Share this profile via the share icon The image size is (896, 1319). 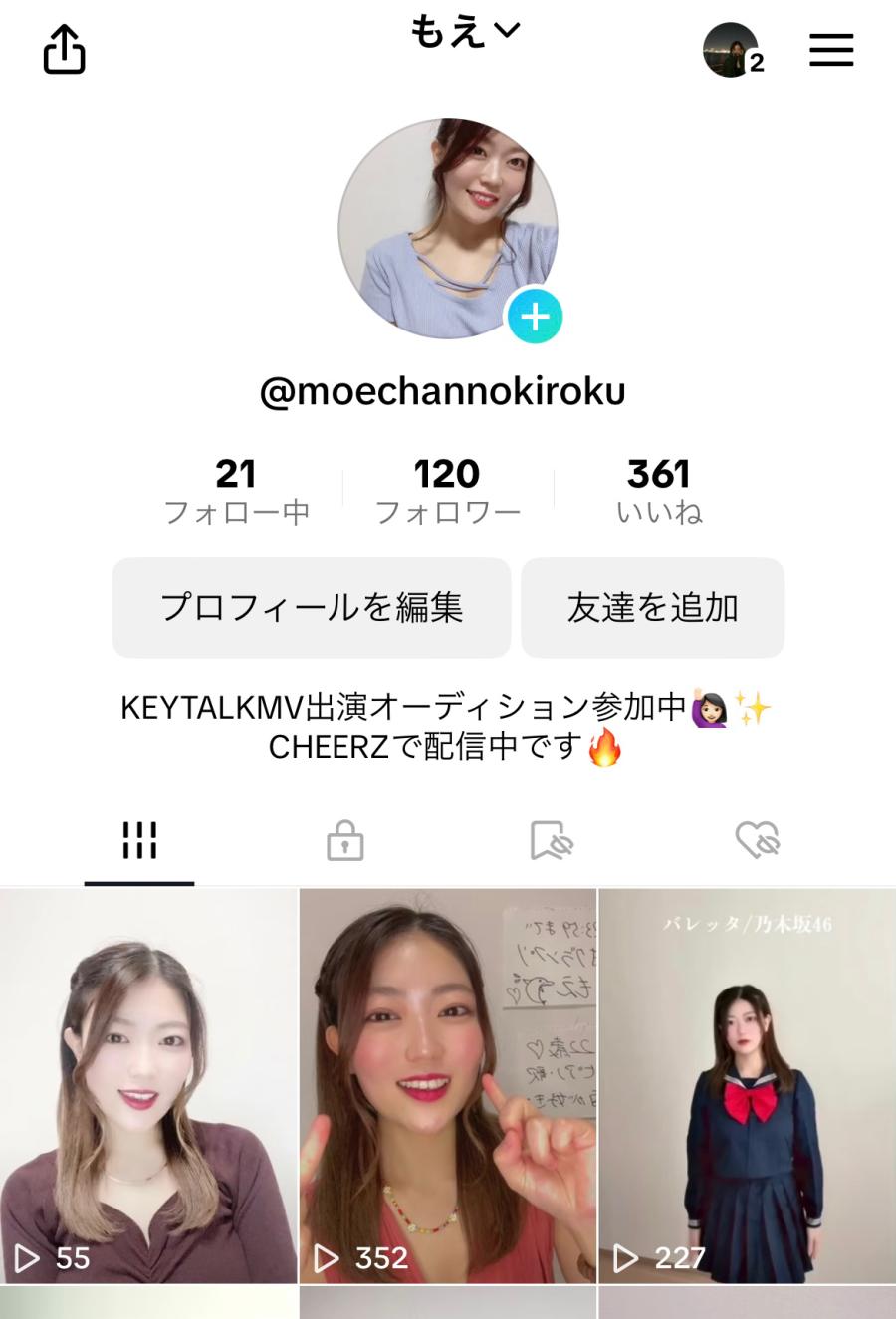click(x=64, y=49)
